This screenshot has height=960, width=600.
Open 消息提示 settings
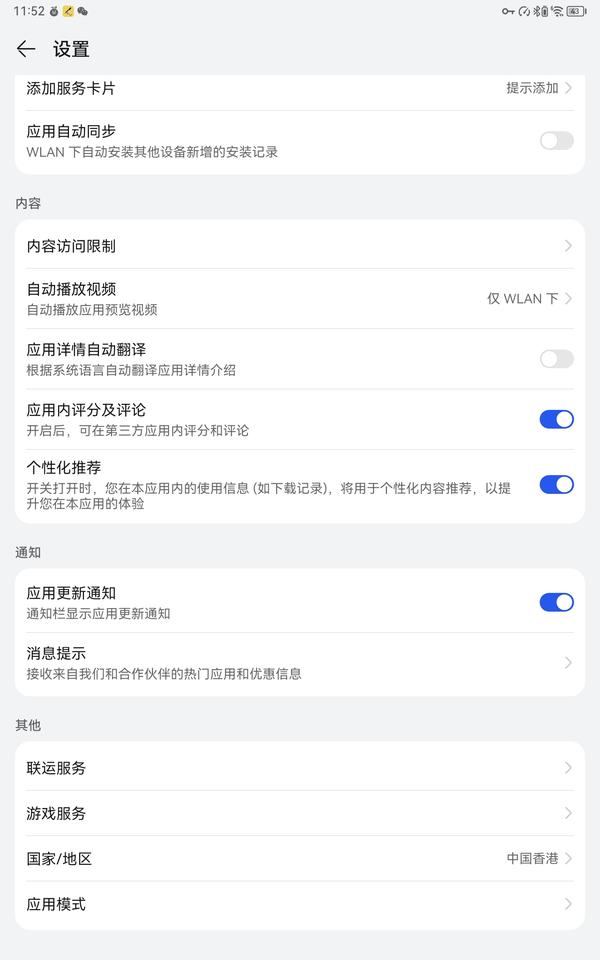pos(299,663)
